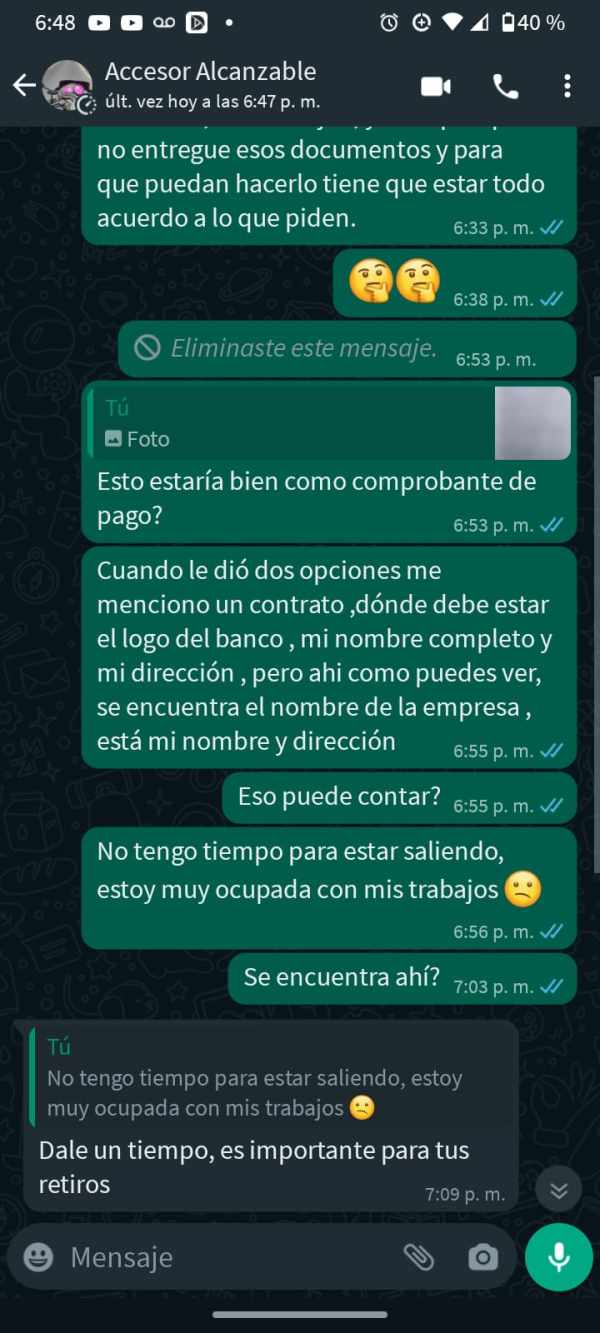
Task: Go back to the chats list
Action: (x=24, y=86)
